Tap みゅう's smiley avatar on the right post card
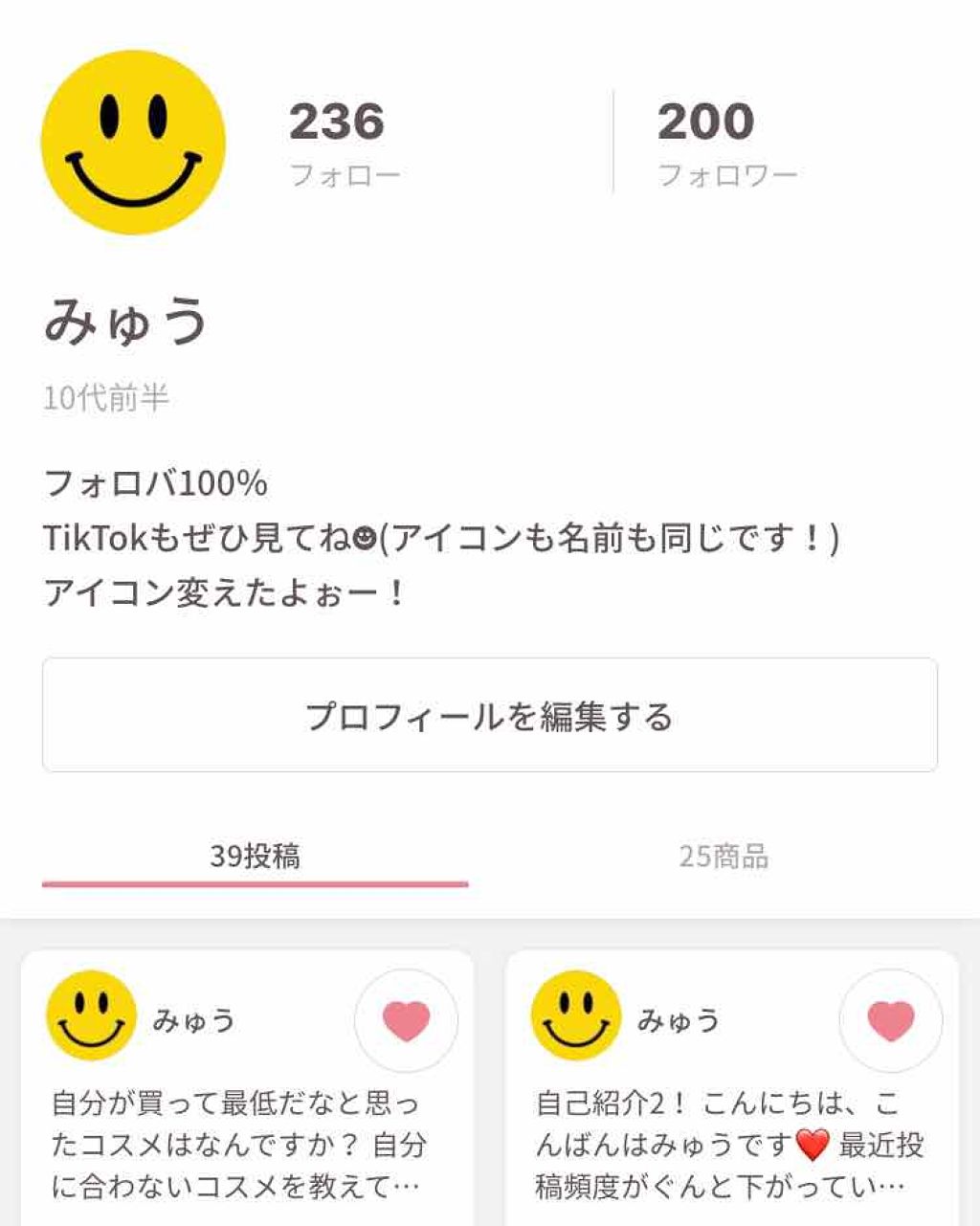980x1226 pixels. point(575,1020)
